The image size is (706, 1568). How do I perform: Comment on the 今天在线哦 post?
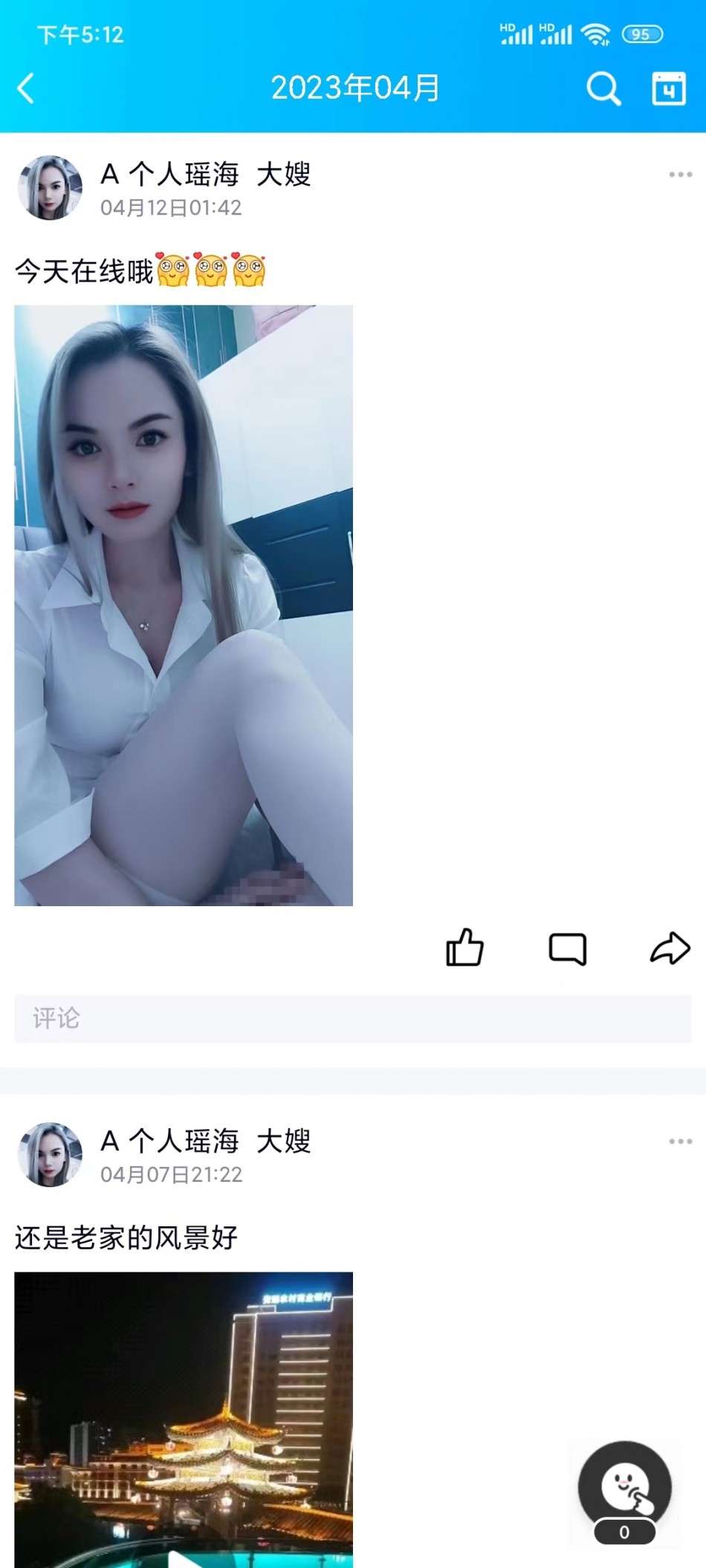[x=568, y=949]
